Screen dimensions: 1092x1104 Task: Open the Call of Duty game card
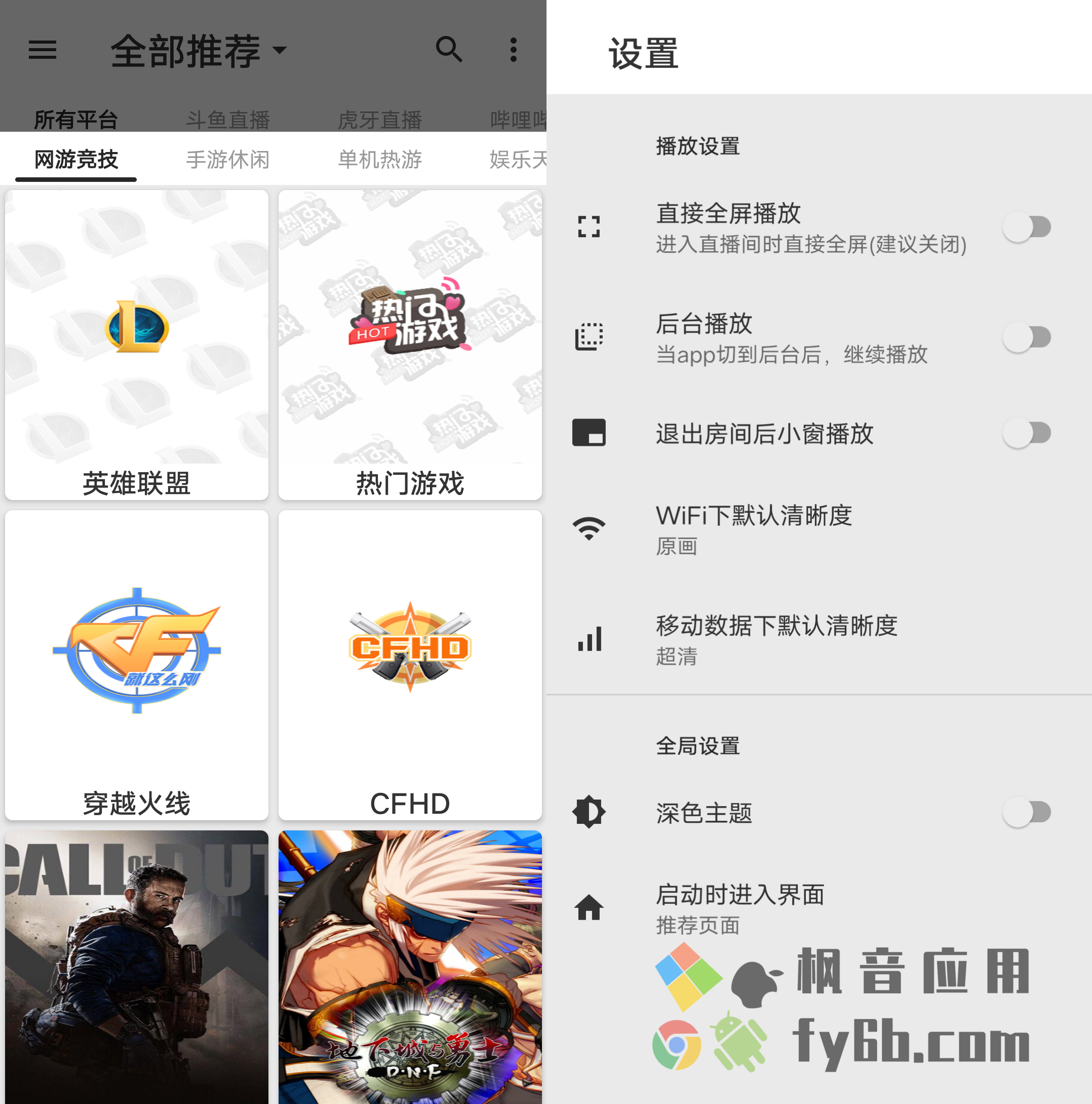tap(137, 966)
